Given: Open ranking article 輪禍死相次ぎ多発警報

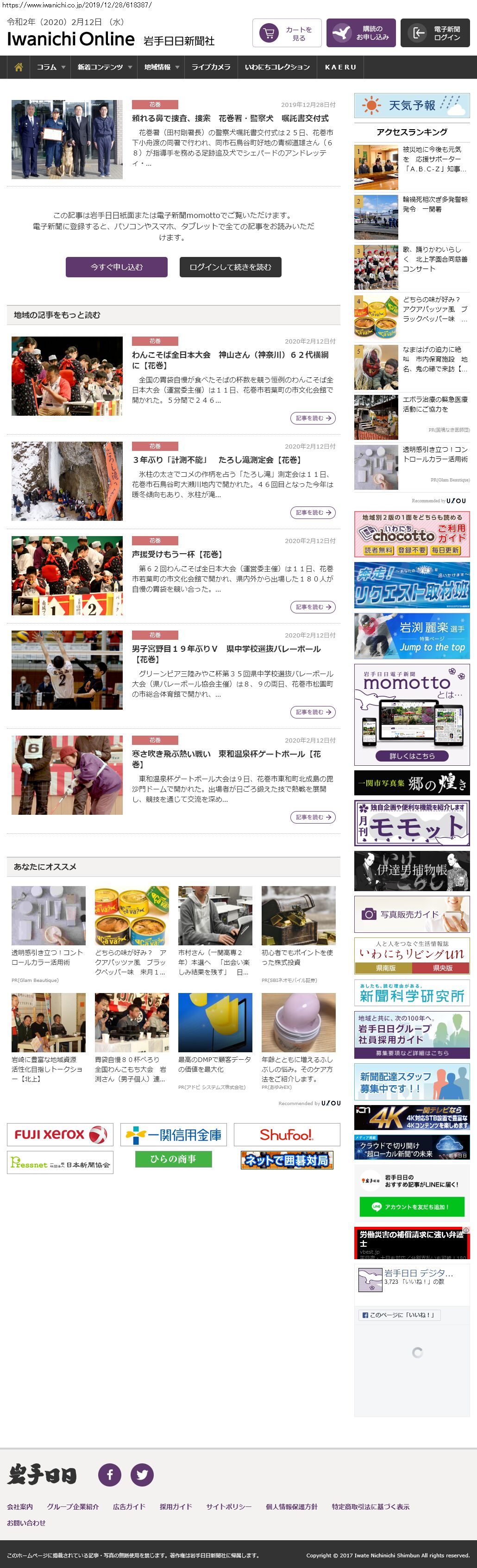Looking at the screenshot, I should [x=434, y=205].
